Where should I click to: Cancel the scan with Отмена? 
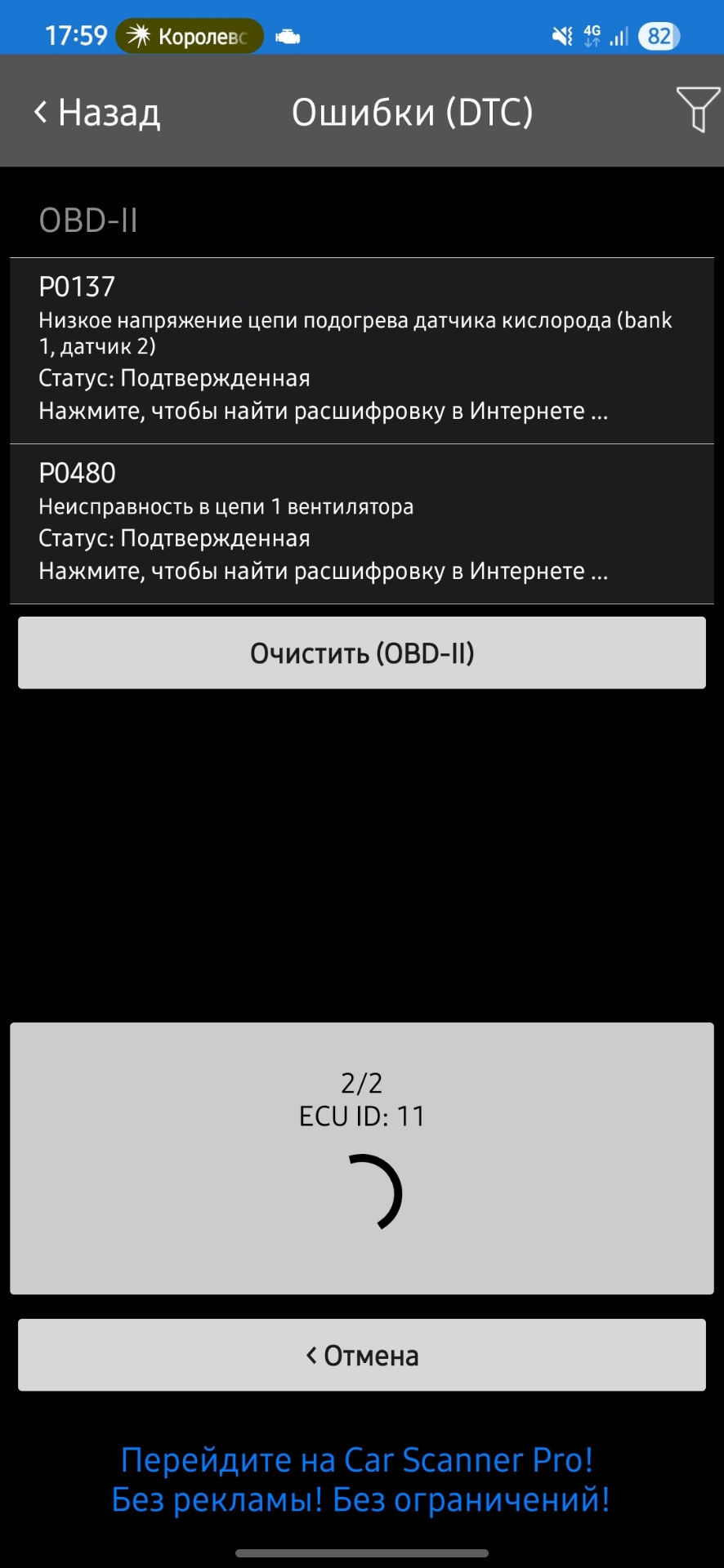pos(361,1355)
